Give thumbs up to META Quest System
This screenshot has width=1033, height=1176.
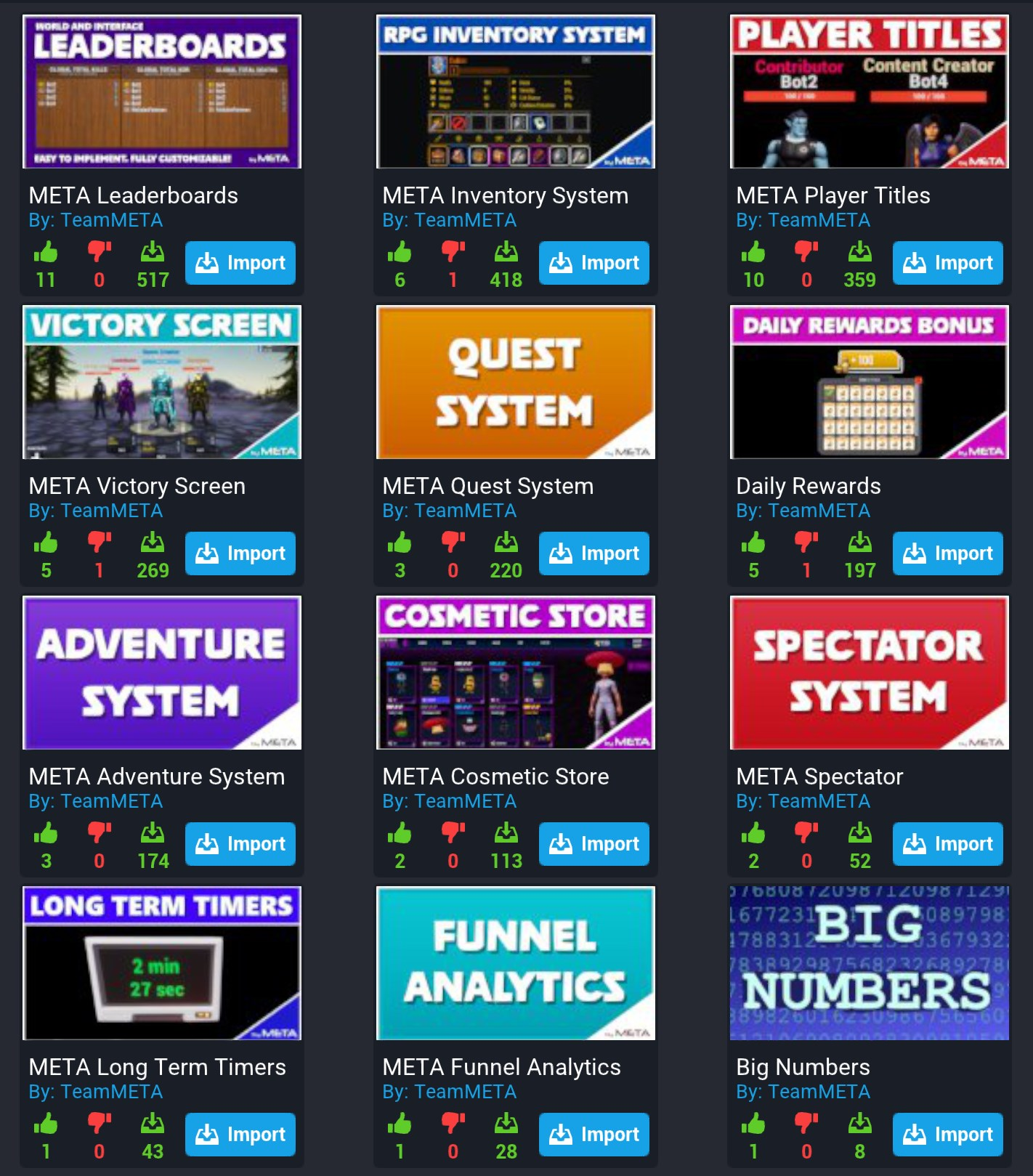(x=400, y=543)
